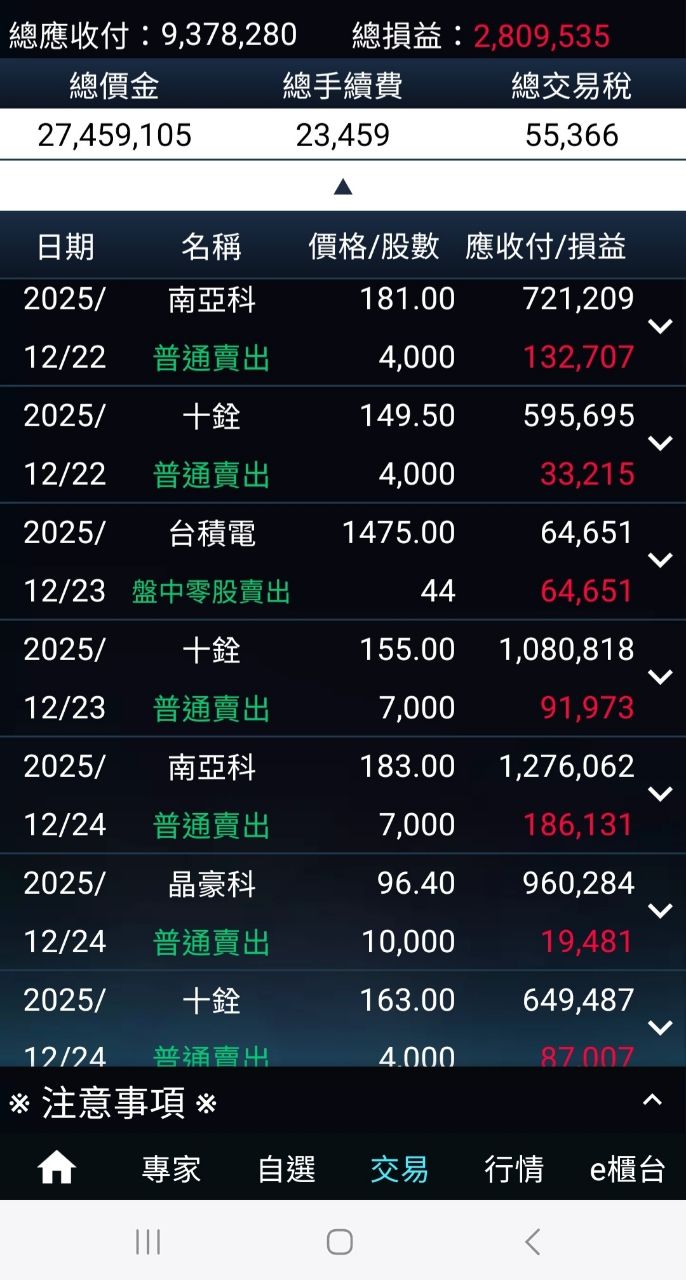Screen dimensions: 686x1280
Task: Expand the 十銓 12/22 sell record
Action: click(x=660, y=444)
